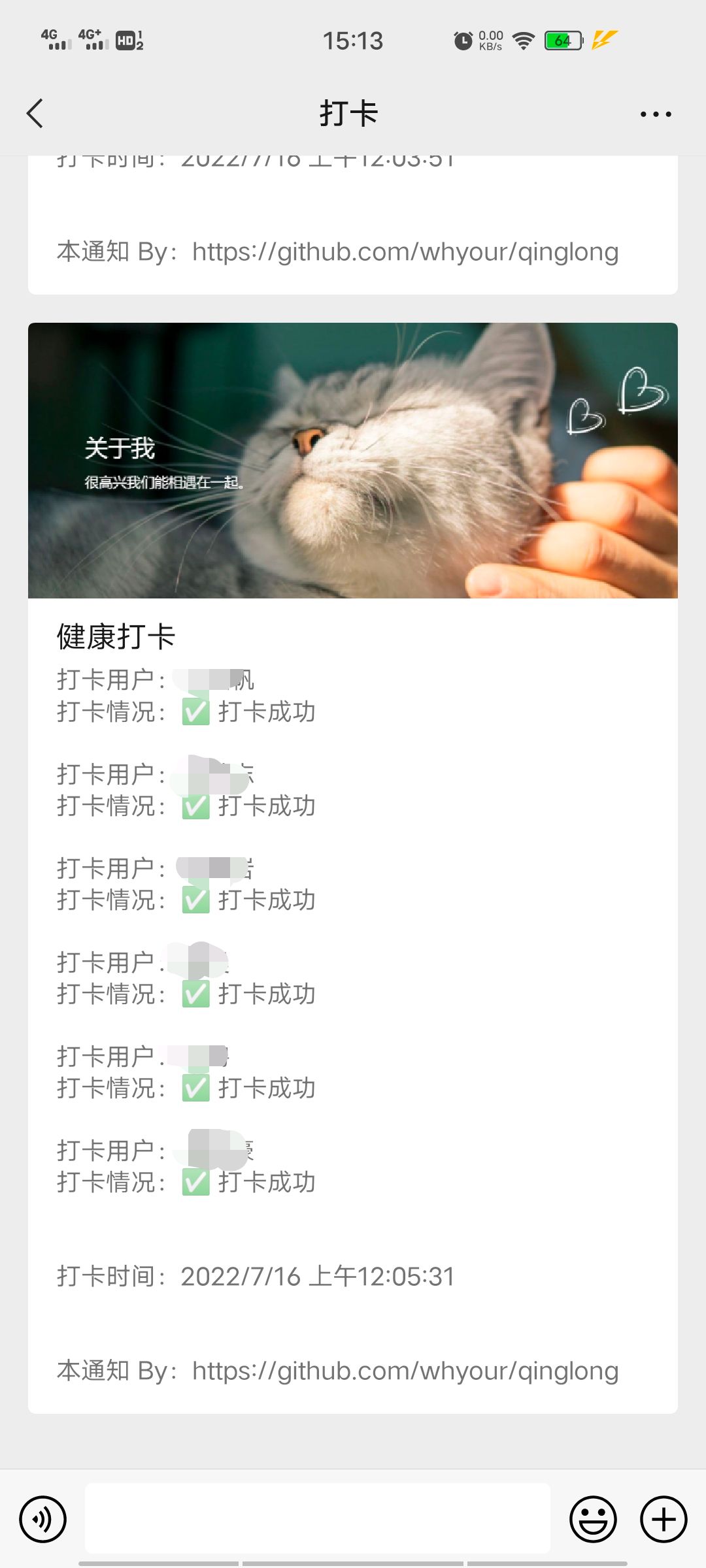This screenshot has height=1568, width=706.
Task: Open the emoji picker
Action: coord(593,1519)
